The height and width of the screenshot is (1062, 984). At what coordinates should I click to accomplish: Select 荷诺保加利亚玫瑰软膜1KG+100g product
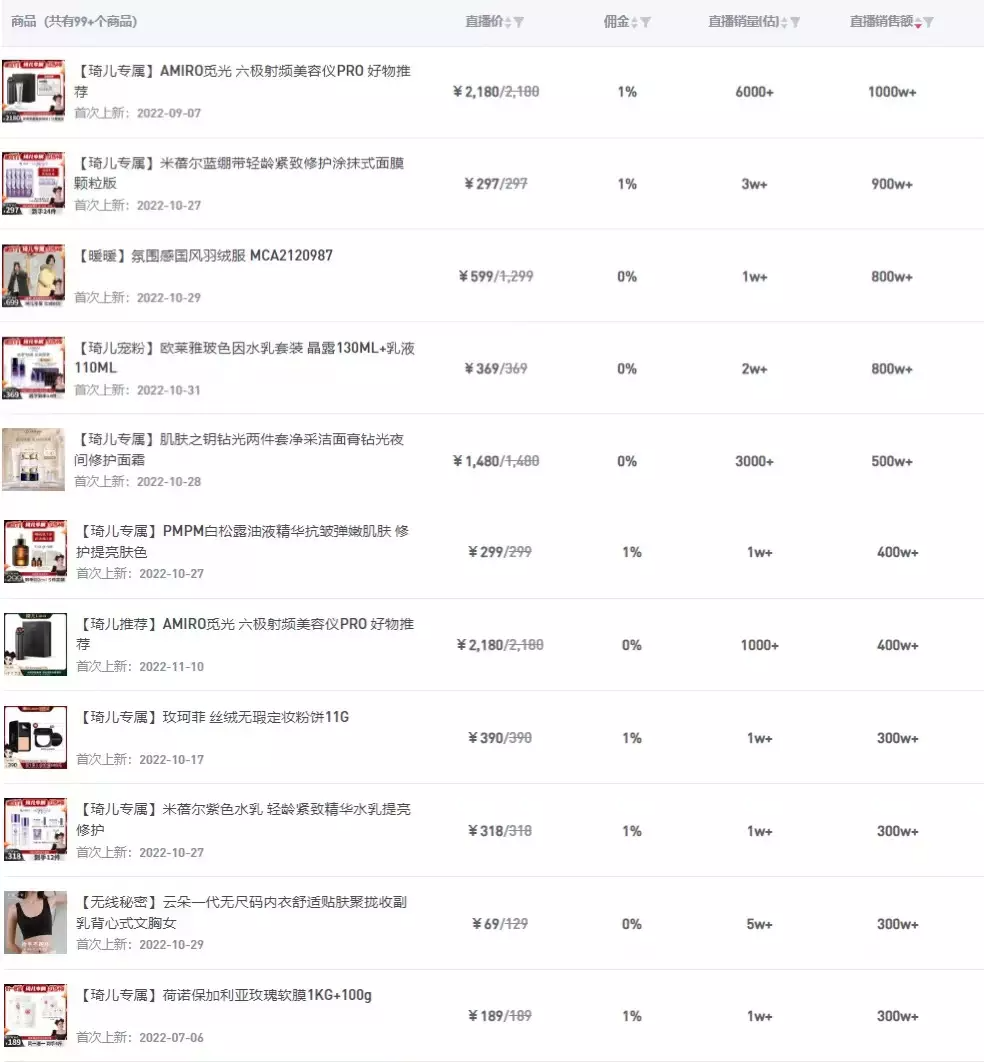click(x=224, y=996)
